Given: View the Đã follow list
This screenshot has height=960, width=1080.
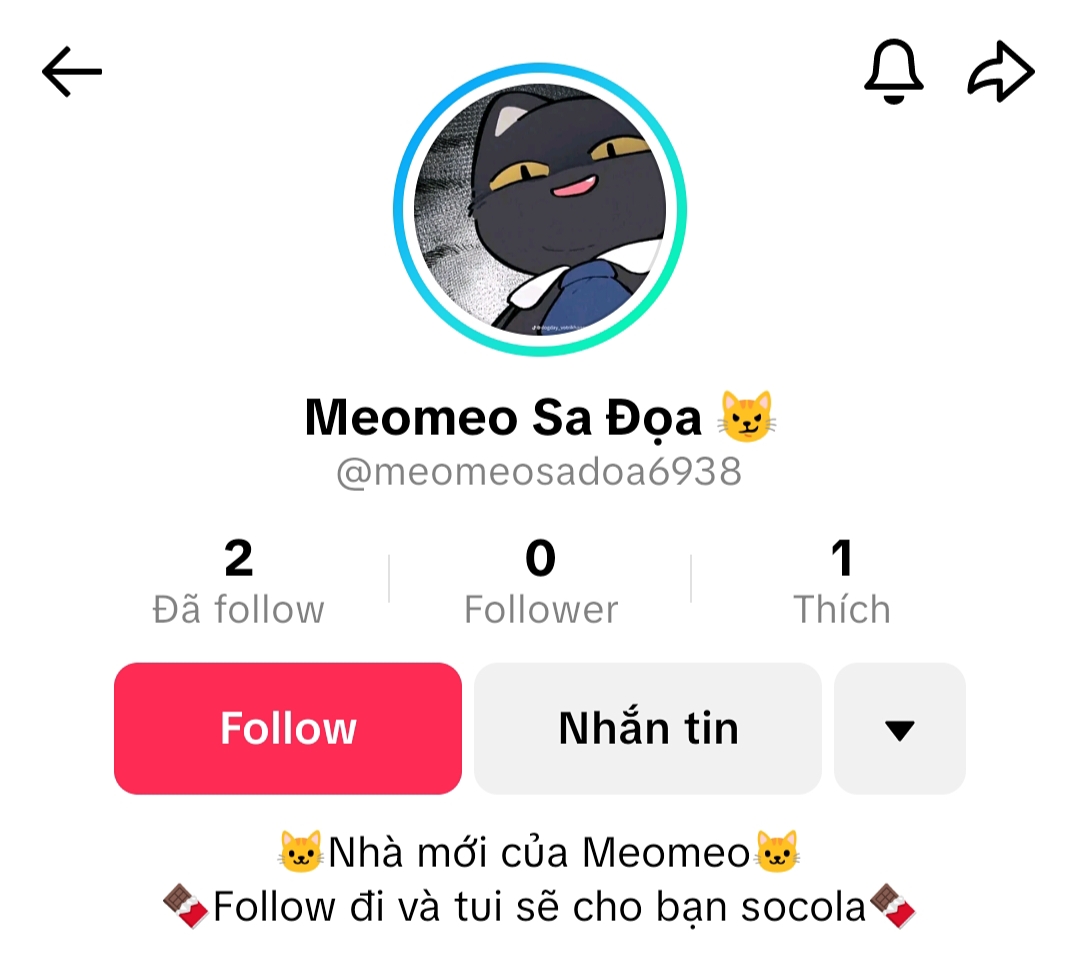Looking at the screenshot, I should pos(239,582).
